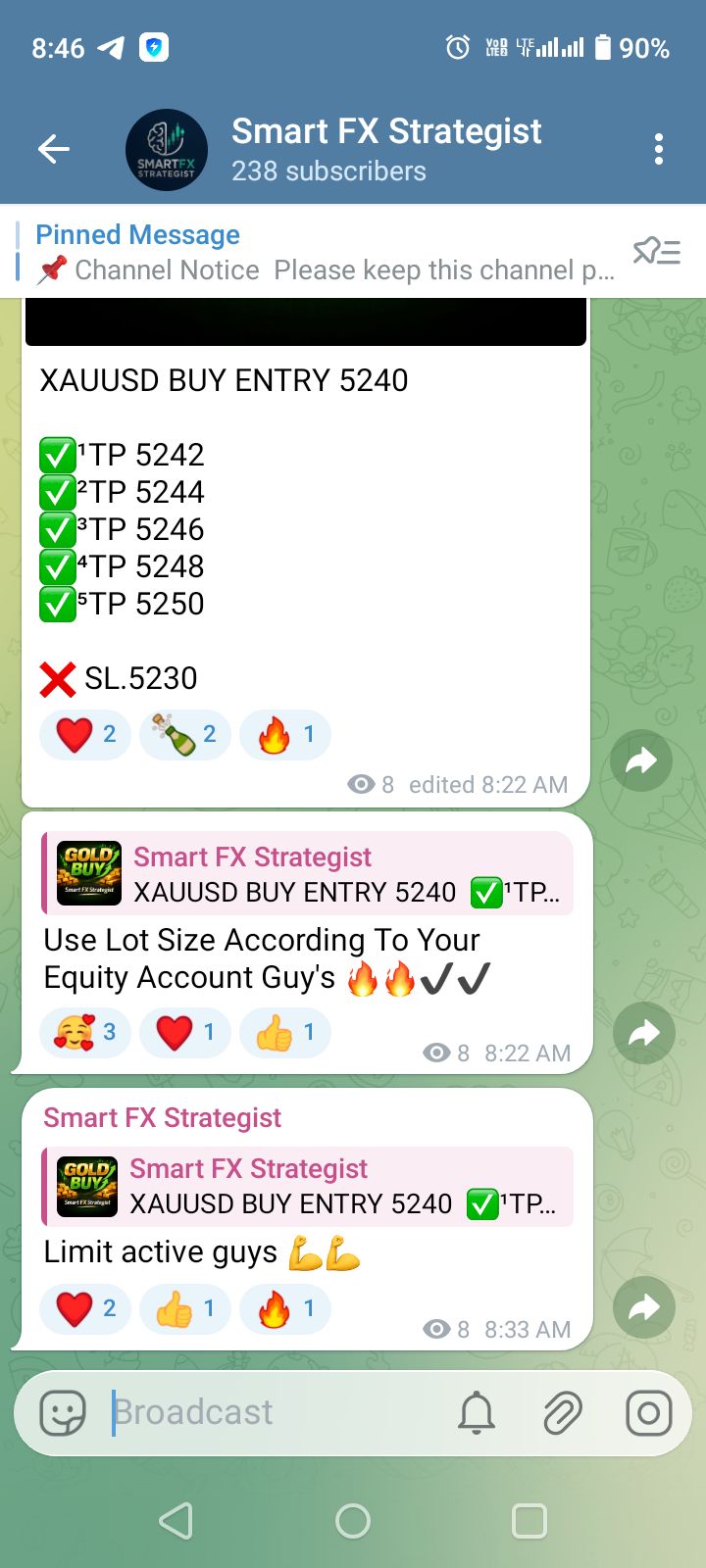Image resolution: width=706 pixels, height=1568 pixels.
Task: Open the emoji and sticker panel
Action: click(x=63, y=1413)
